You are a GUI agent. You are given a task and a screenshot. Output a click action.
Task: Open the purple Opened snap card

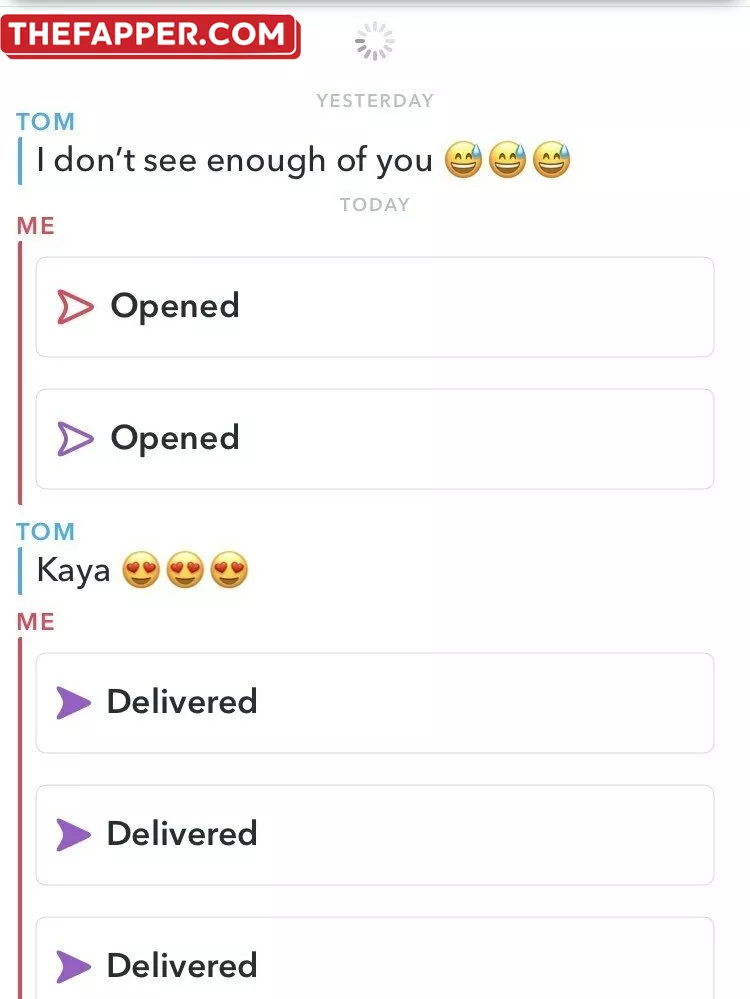[x=375, y=439]
